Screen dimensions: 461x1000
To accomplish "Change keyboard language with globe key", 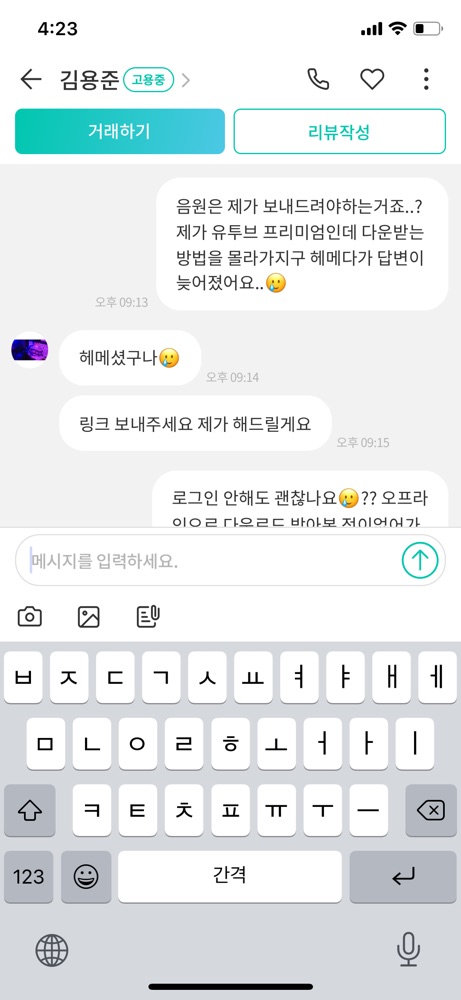I will pyautogui.click(x=52, y=950).
